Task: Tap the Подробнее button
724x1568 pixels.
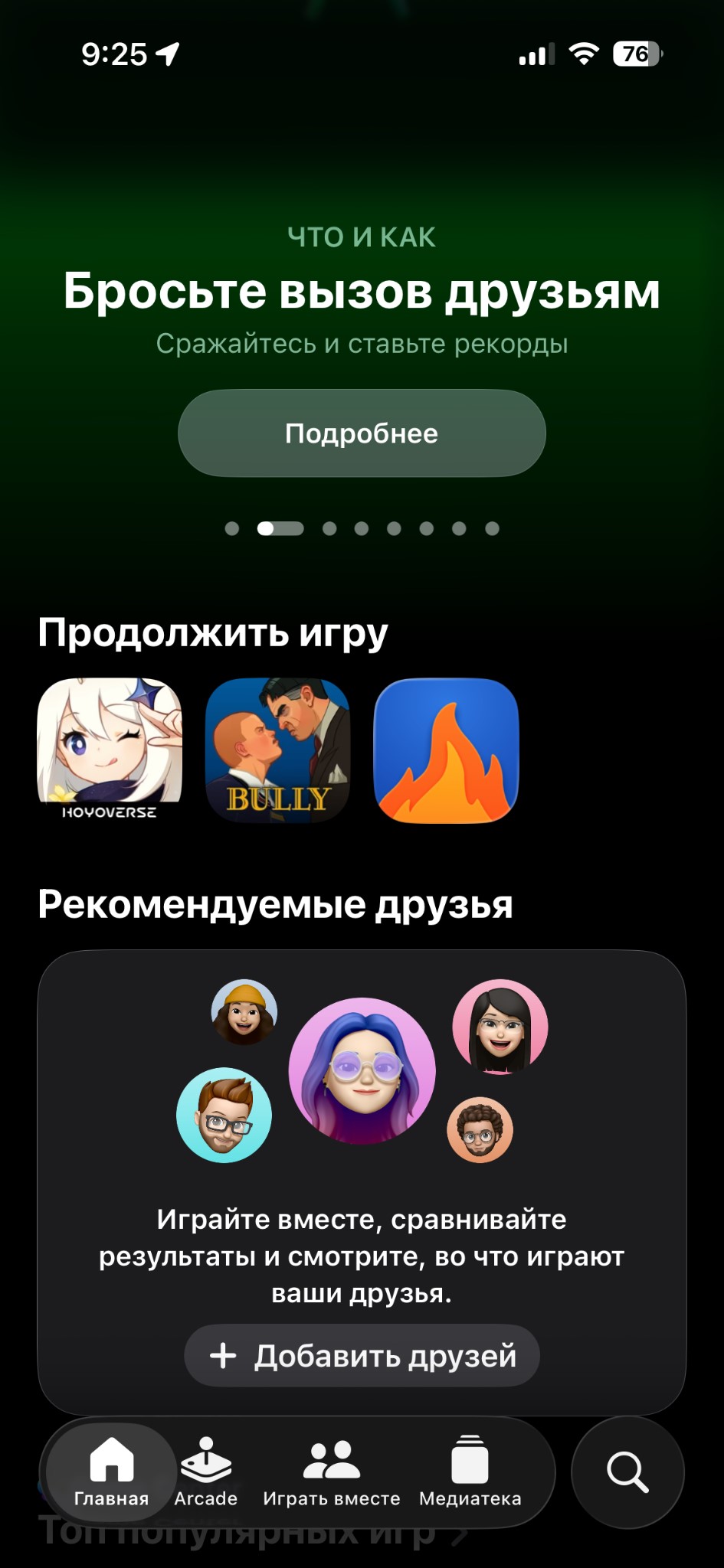Action: (362, 433)
